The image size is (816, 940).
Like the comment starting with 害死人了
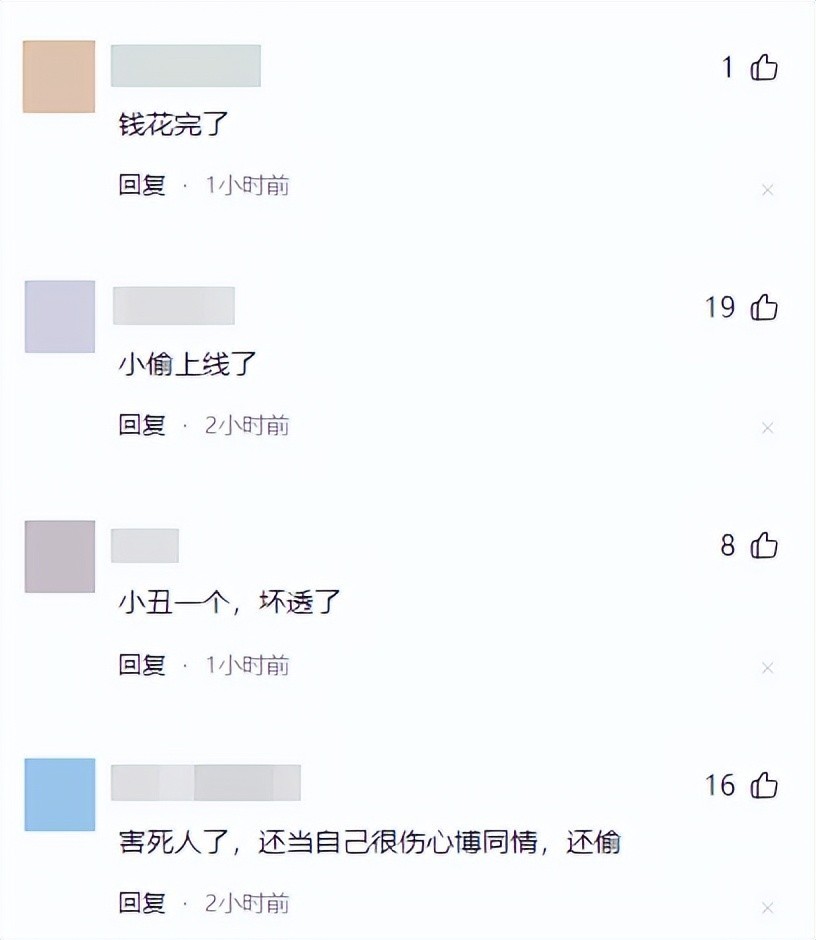pos(764,785)
